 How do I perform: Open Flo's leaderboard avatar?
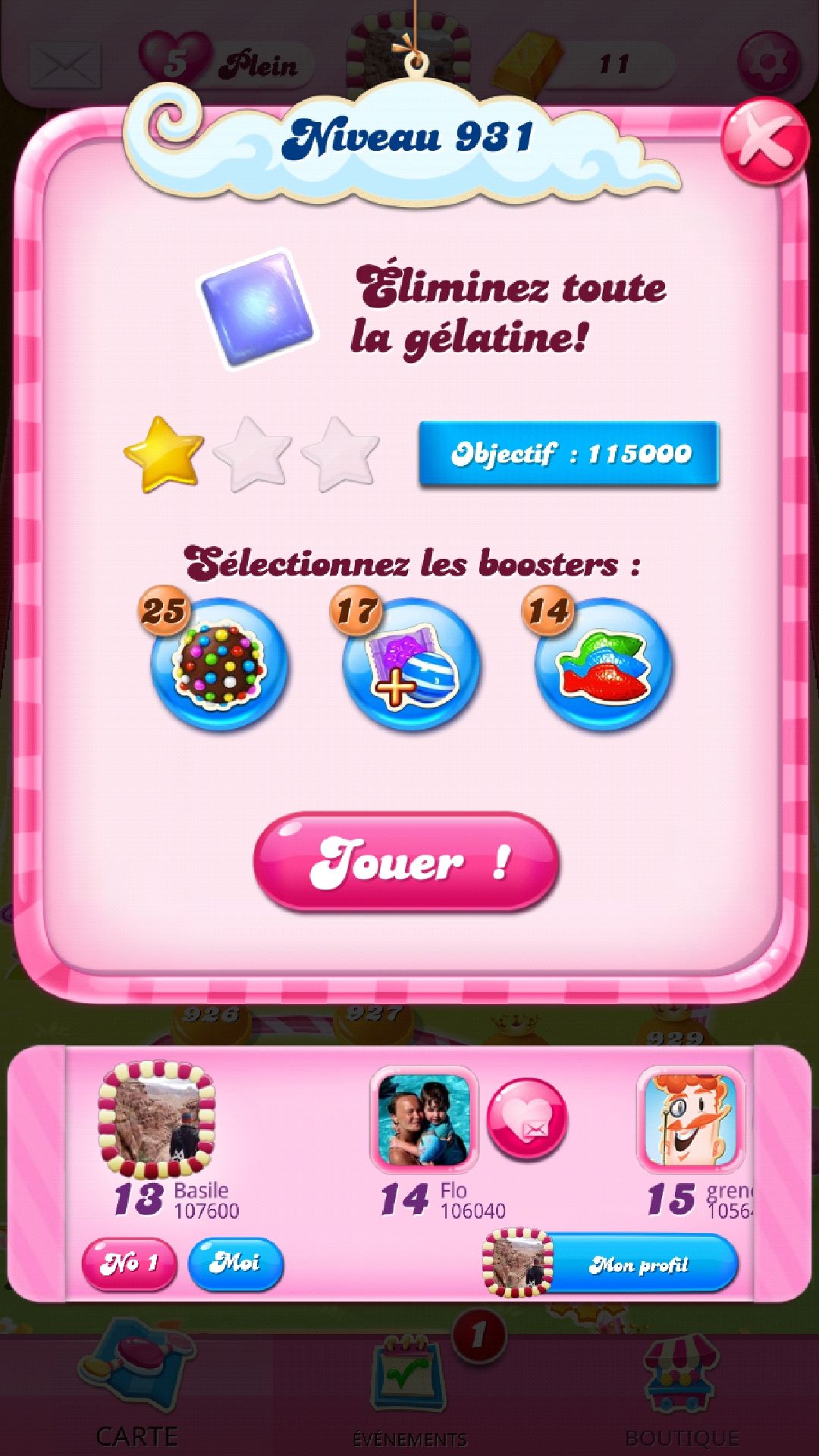pos(424,1119)
